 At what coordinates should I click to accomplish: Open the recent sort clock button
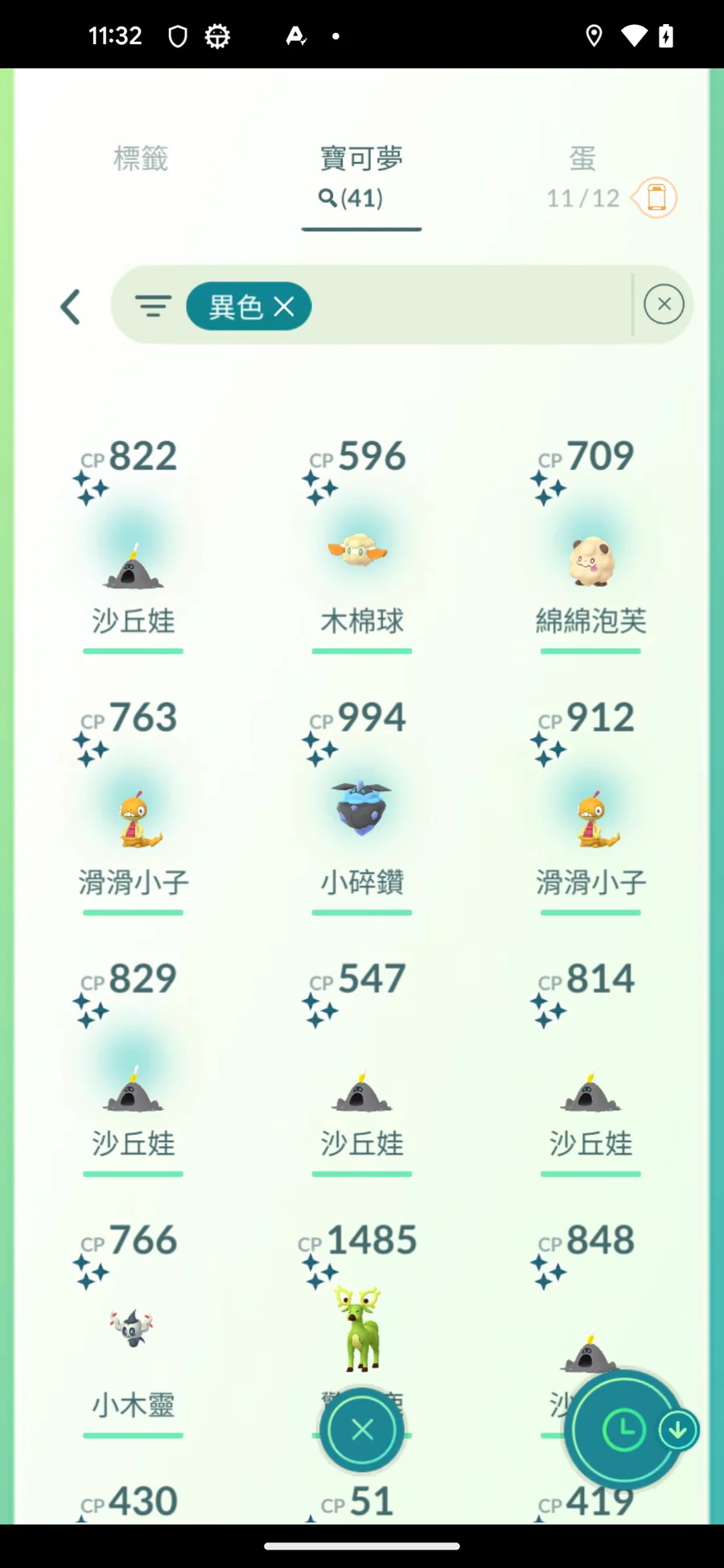(x=623, y=1430)
